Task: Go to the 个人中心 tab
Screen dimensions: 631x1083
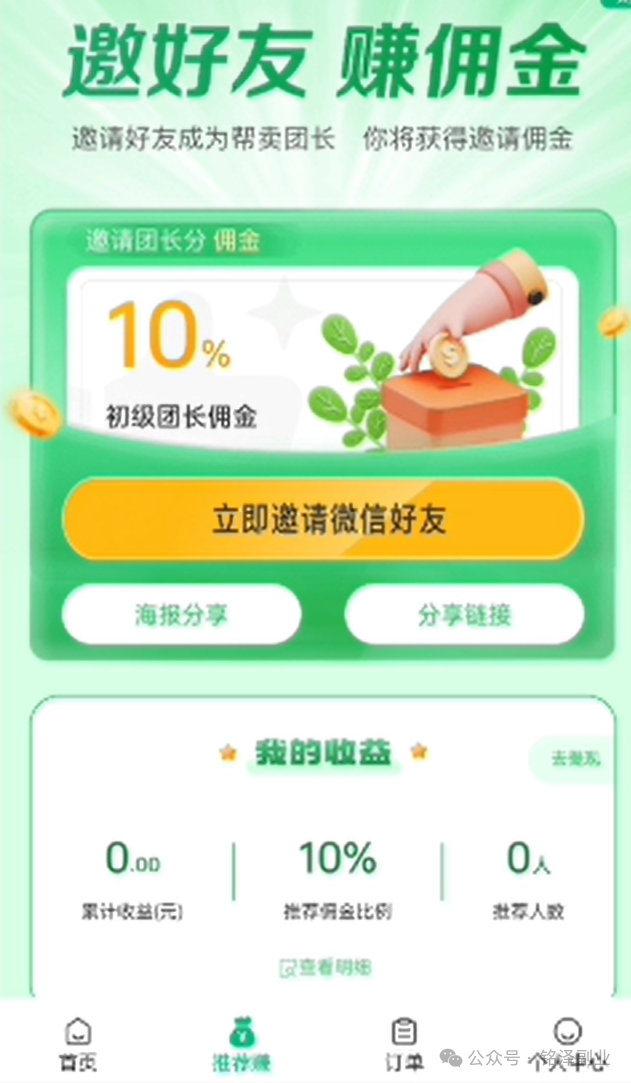Action: [x=567, y=1043]
